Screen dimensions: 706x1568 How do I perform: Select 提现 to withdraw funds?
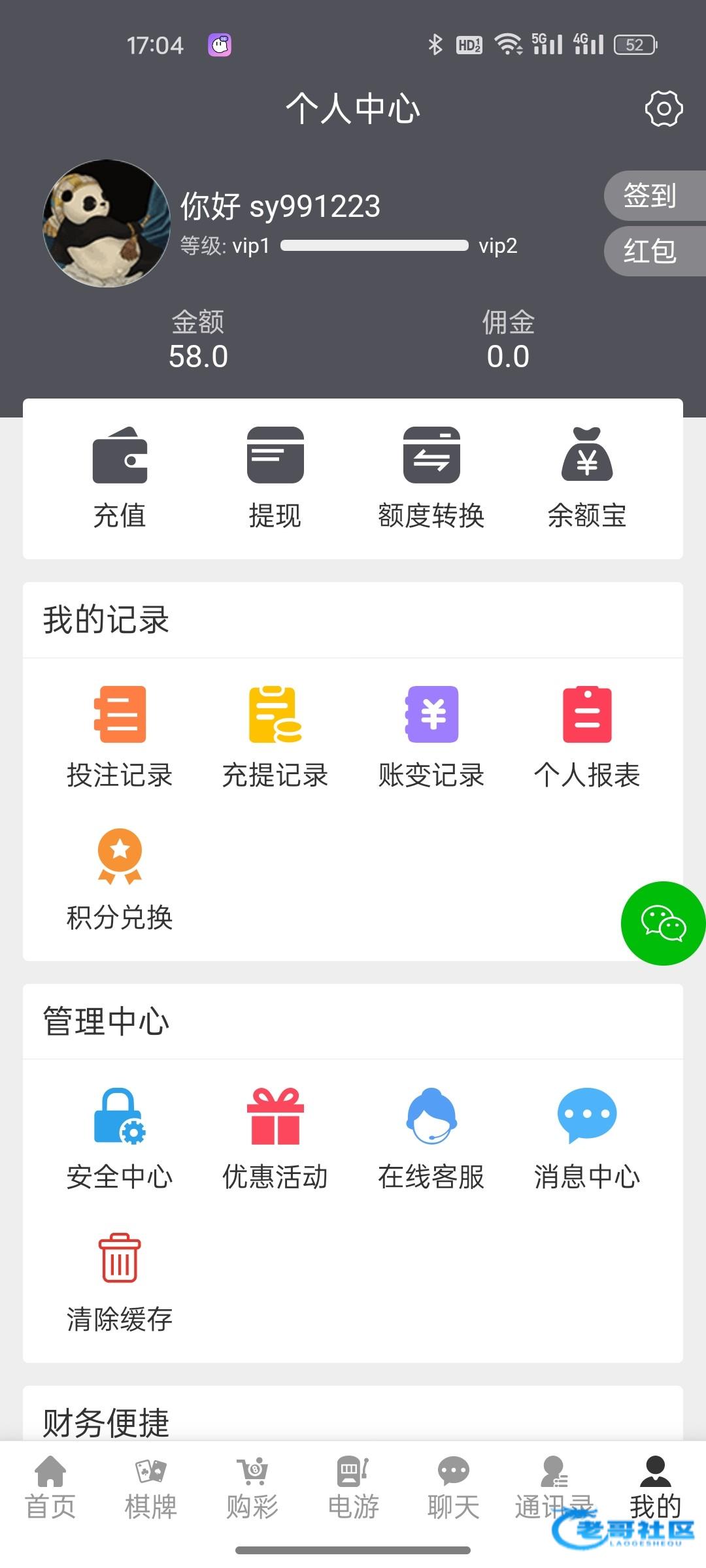pyautogui.click(x=275, y=477)
